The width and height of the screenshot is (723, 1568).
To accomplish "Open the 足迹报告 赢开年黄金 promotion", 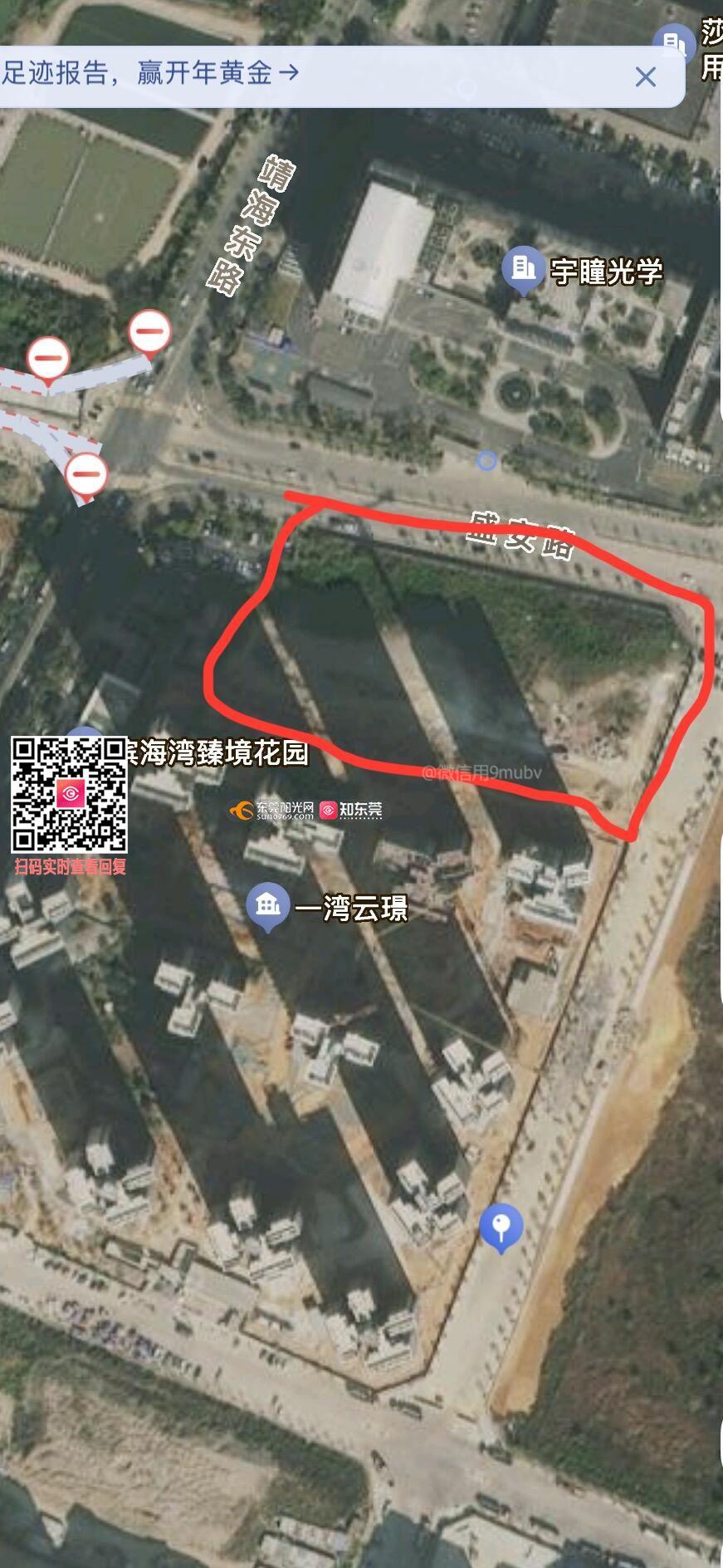I will pos(149,74).
